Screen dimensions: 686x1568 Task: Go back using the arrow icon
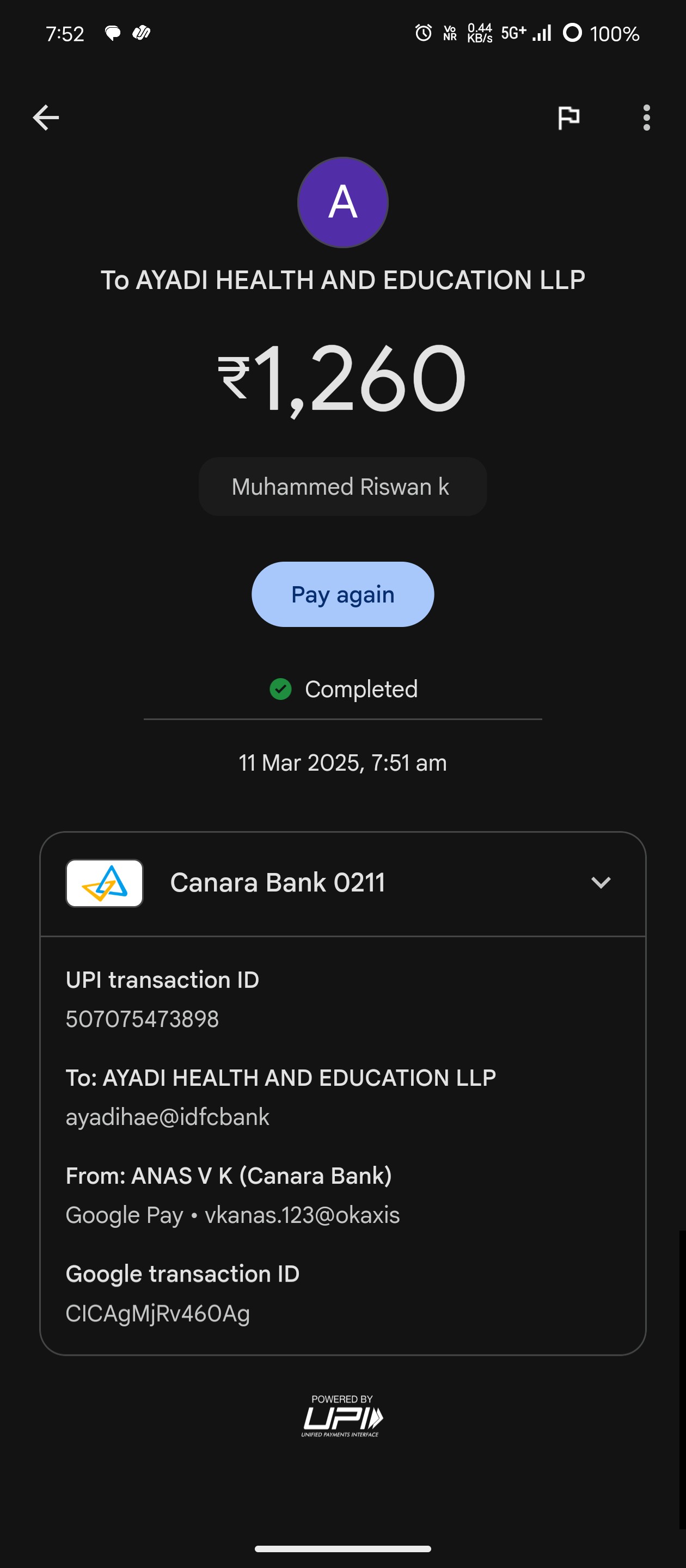tap(46, 118)
